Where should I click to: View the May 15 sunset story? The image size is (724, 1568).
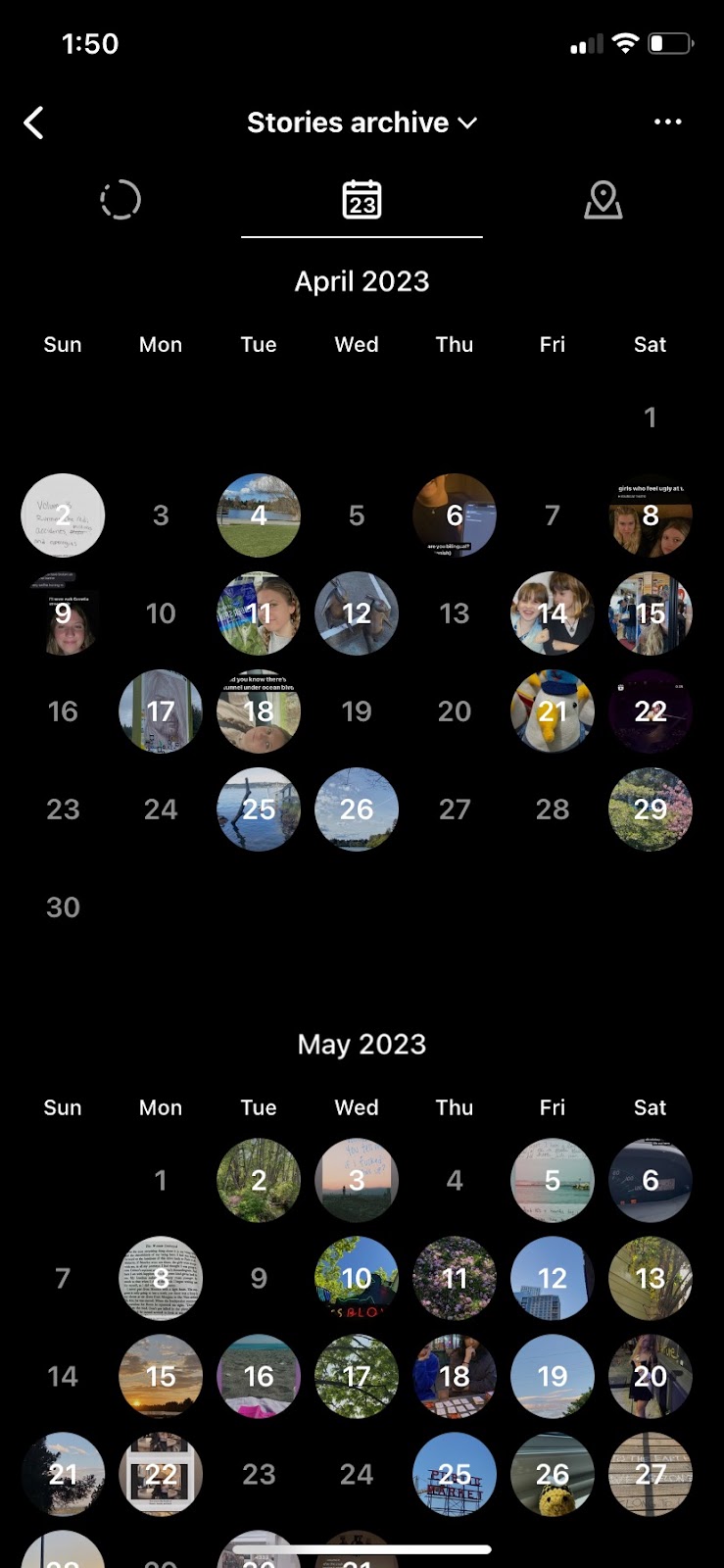coord(161,1377)
